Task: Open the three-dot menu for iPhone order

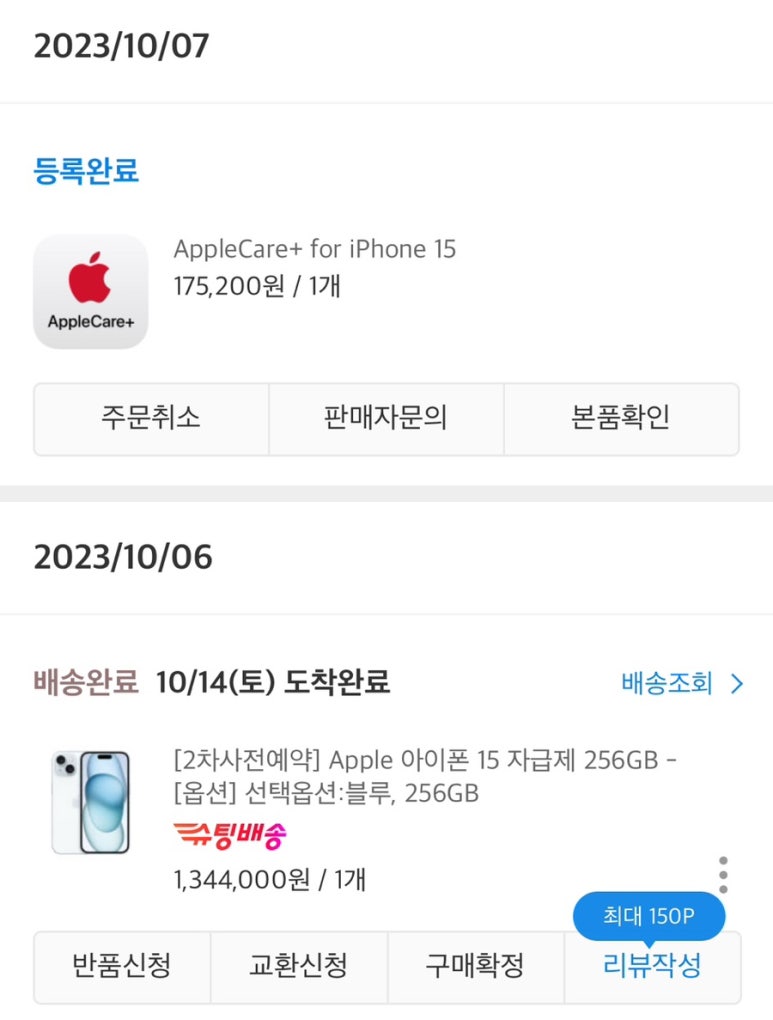Action: click(x=723, y=875)
